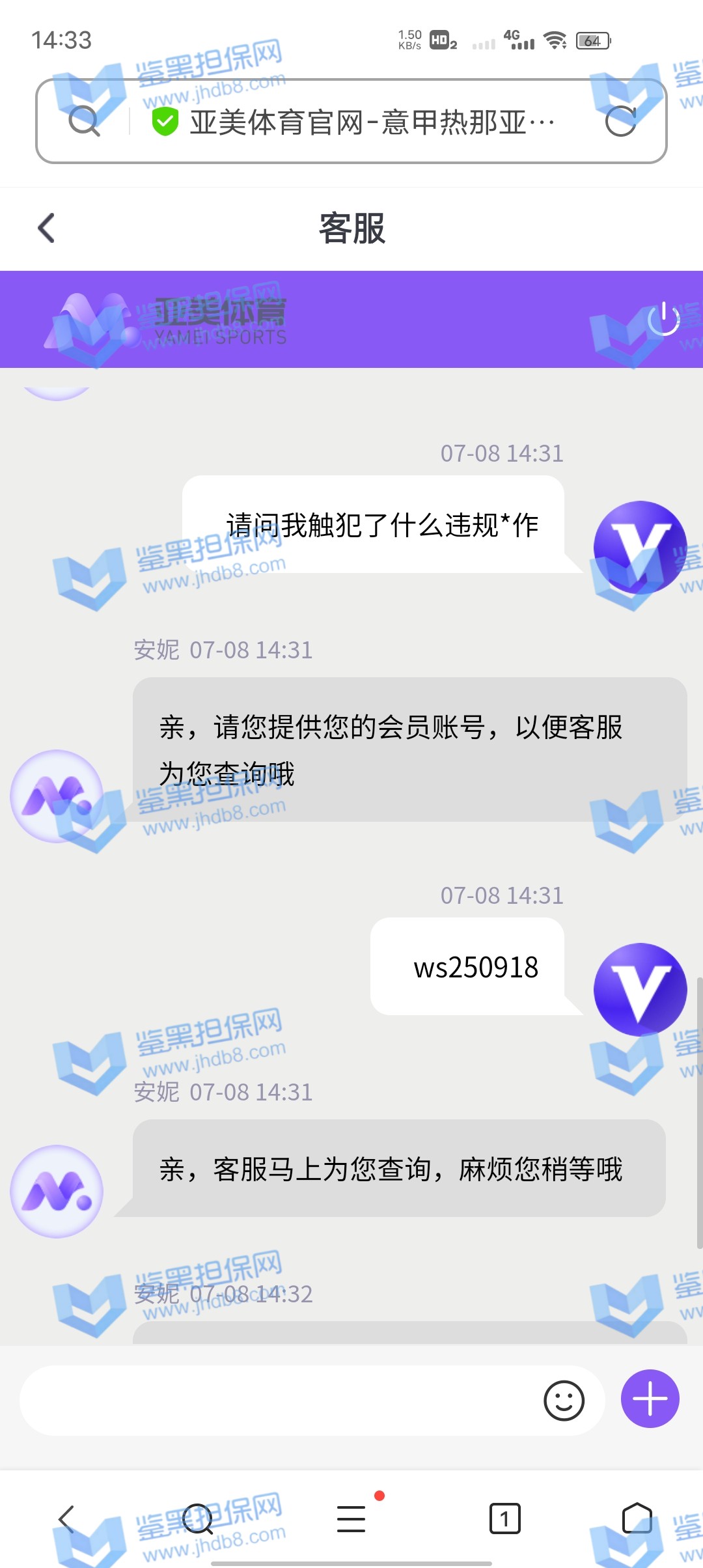Viewport: 703px width, 1568px height.
Task: Open the browser menu
Action: pyautogui.click(x=351, y=1519)
